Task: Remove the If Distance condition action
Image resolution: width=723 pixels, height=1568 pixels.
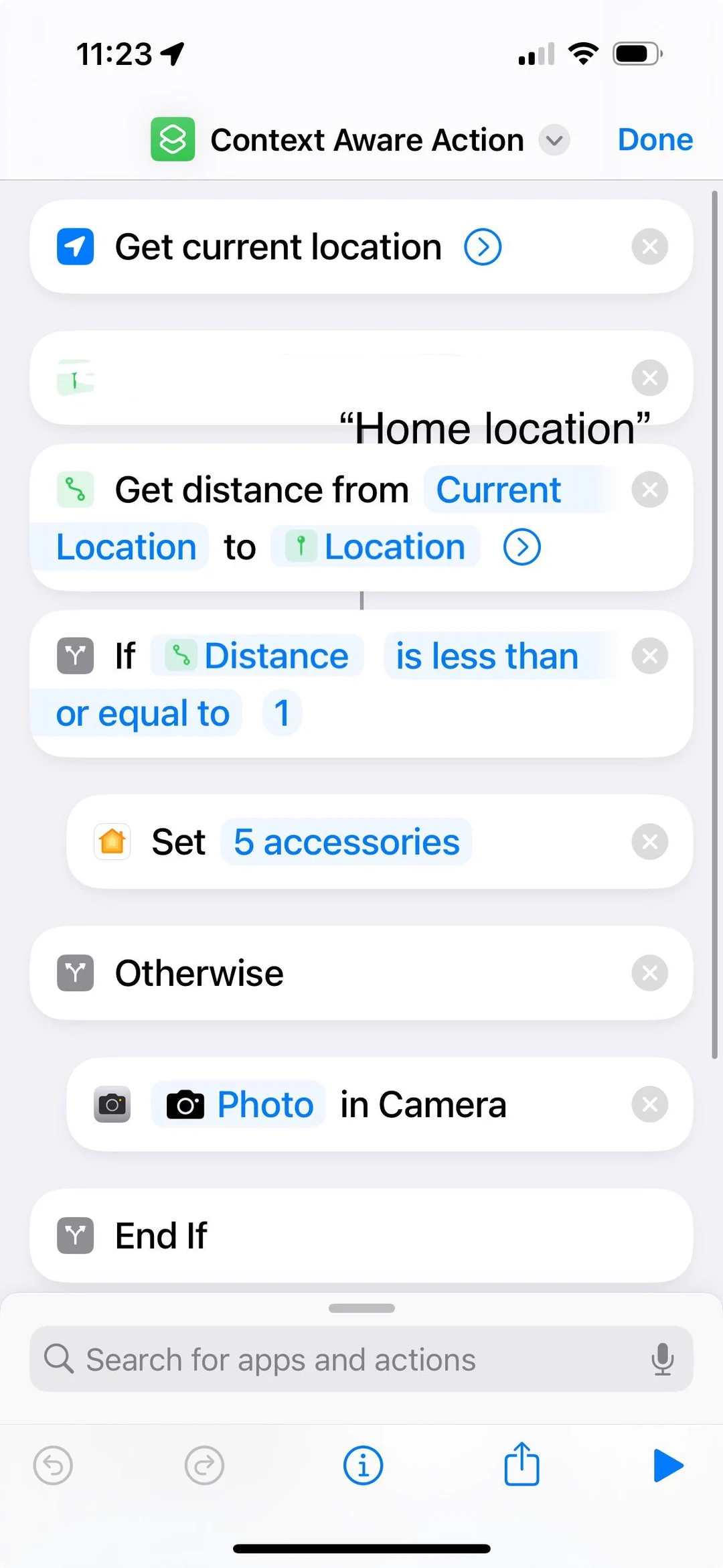Action: coord(649,656)
